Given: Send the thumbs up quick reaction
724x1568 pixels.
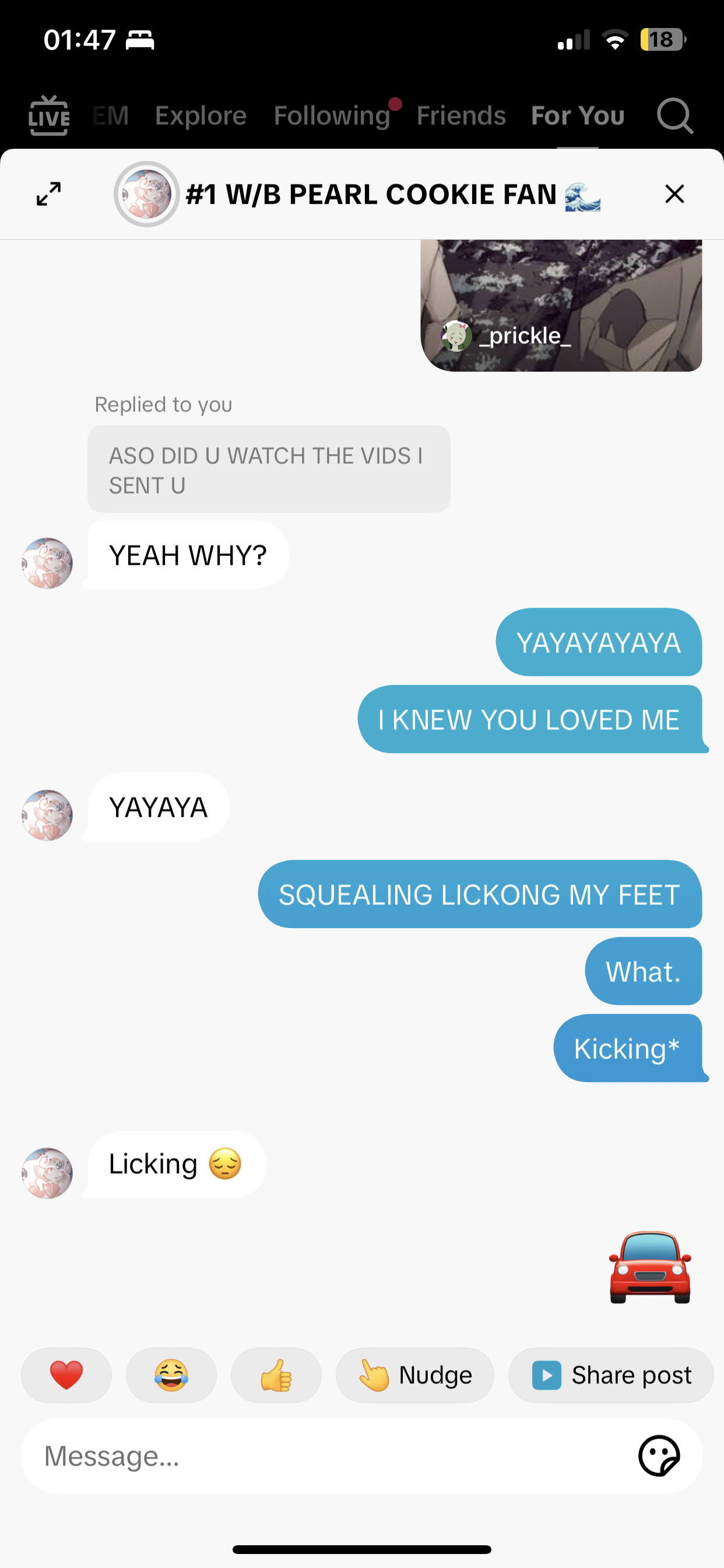Looking at the screenshot, I should 276,1375.
